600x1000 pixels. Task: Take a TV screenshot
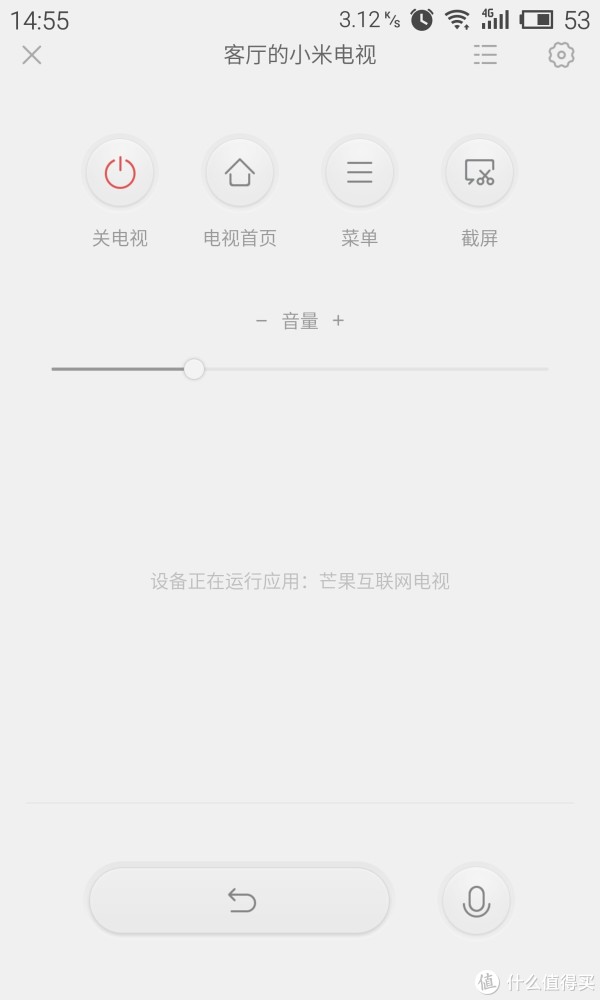[479, 173]
